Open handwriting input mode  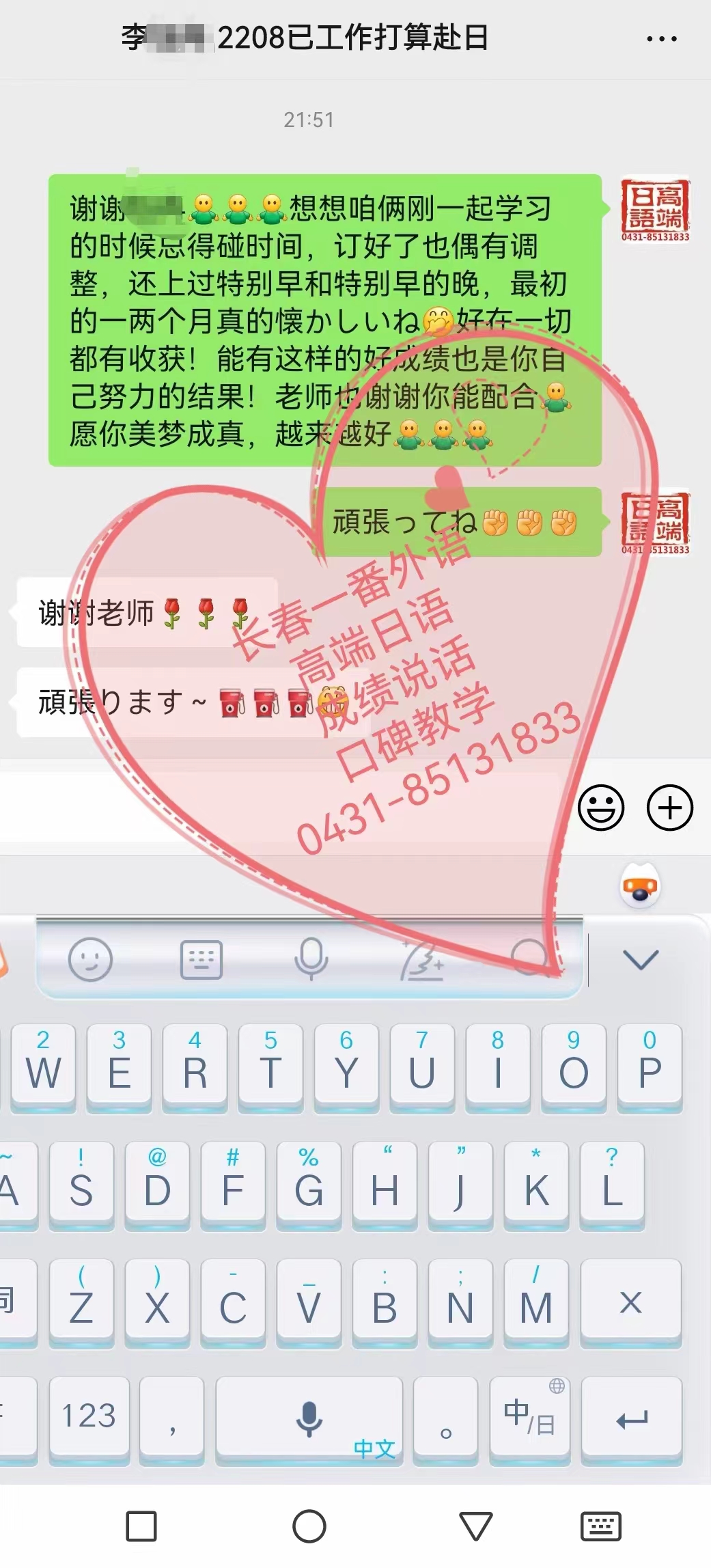(421, 959)
